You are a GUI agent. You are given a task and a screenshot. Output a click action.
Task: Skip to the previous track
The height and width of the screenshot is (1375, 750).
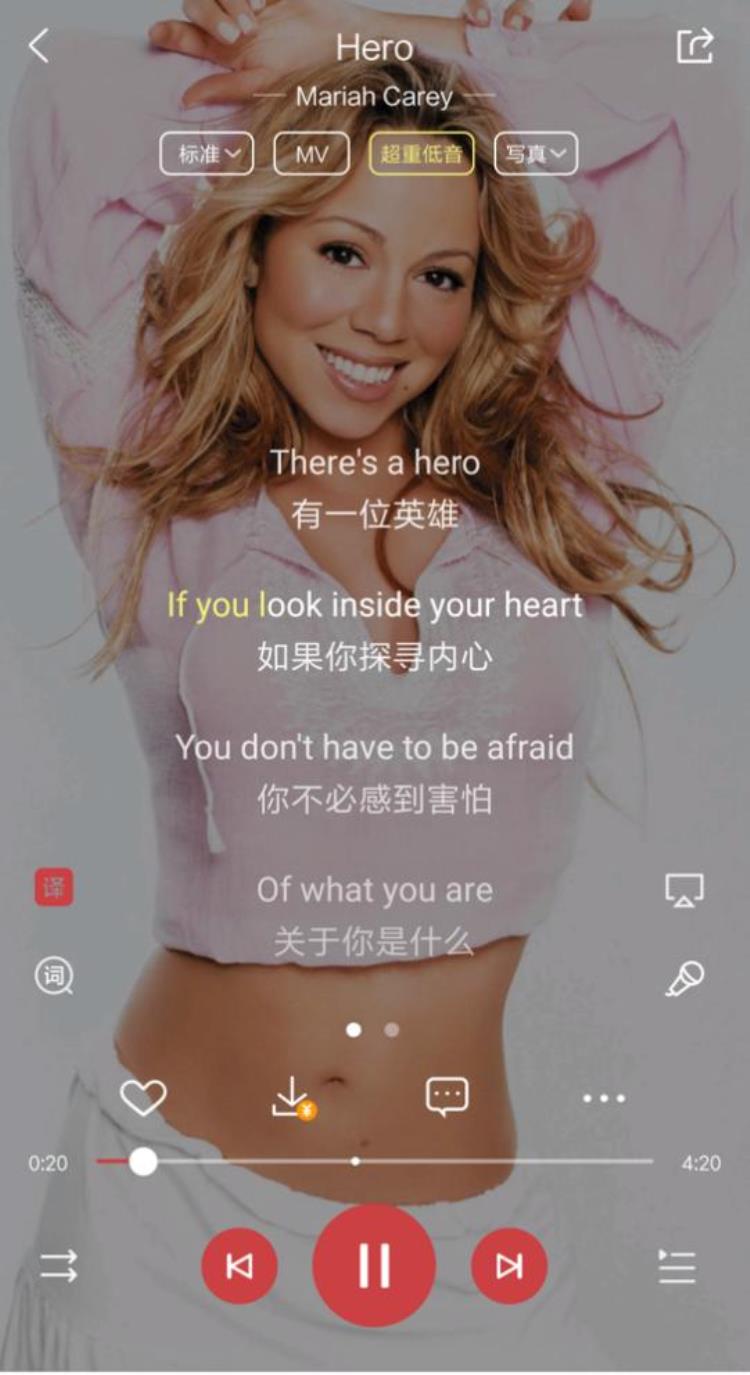click(x=239, y=1266)
